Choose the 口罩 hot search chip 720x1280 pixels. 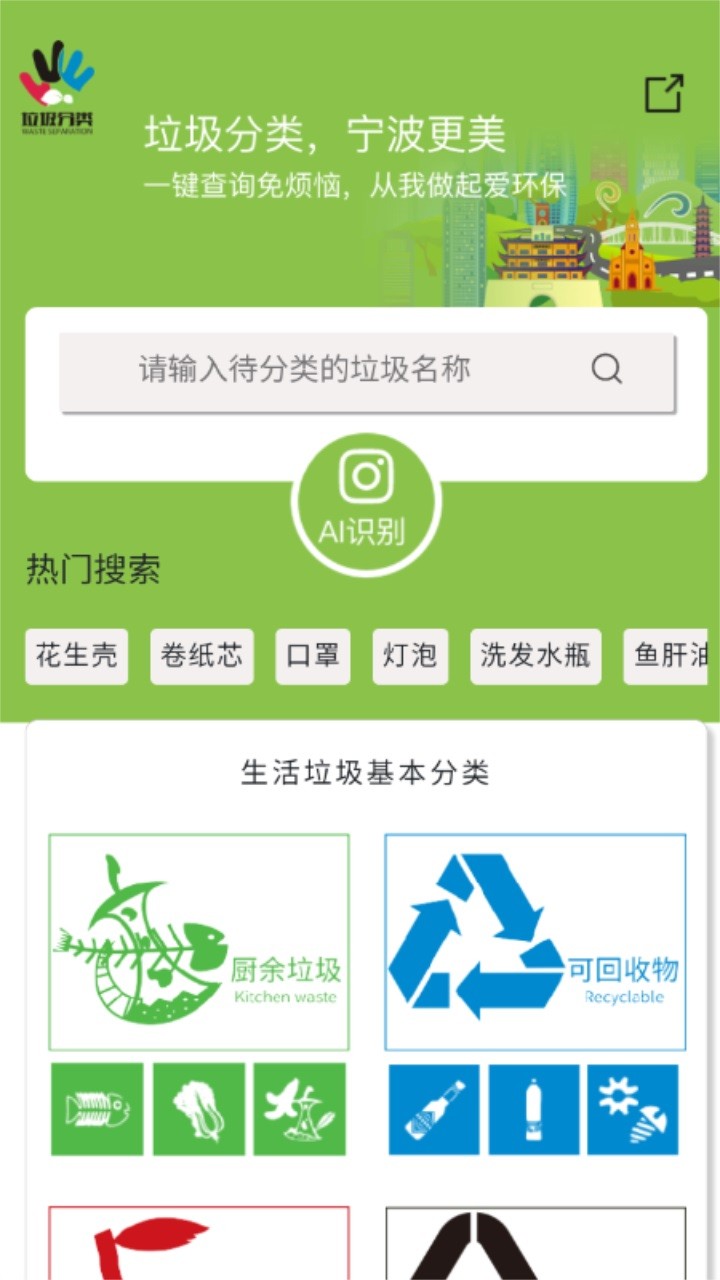pos(313,656)
